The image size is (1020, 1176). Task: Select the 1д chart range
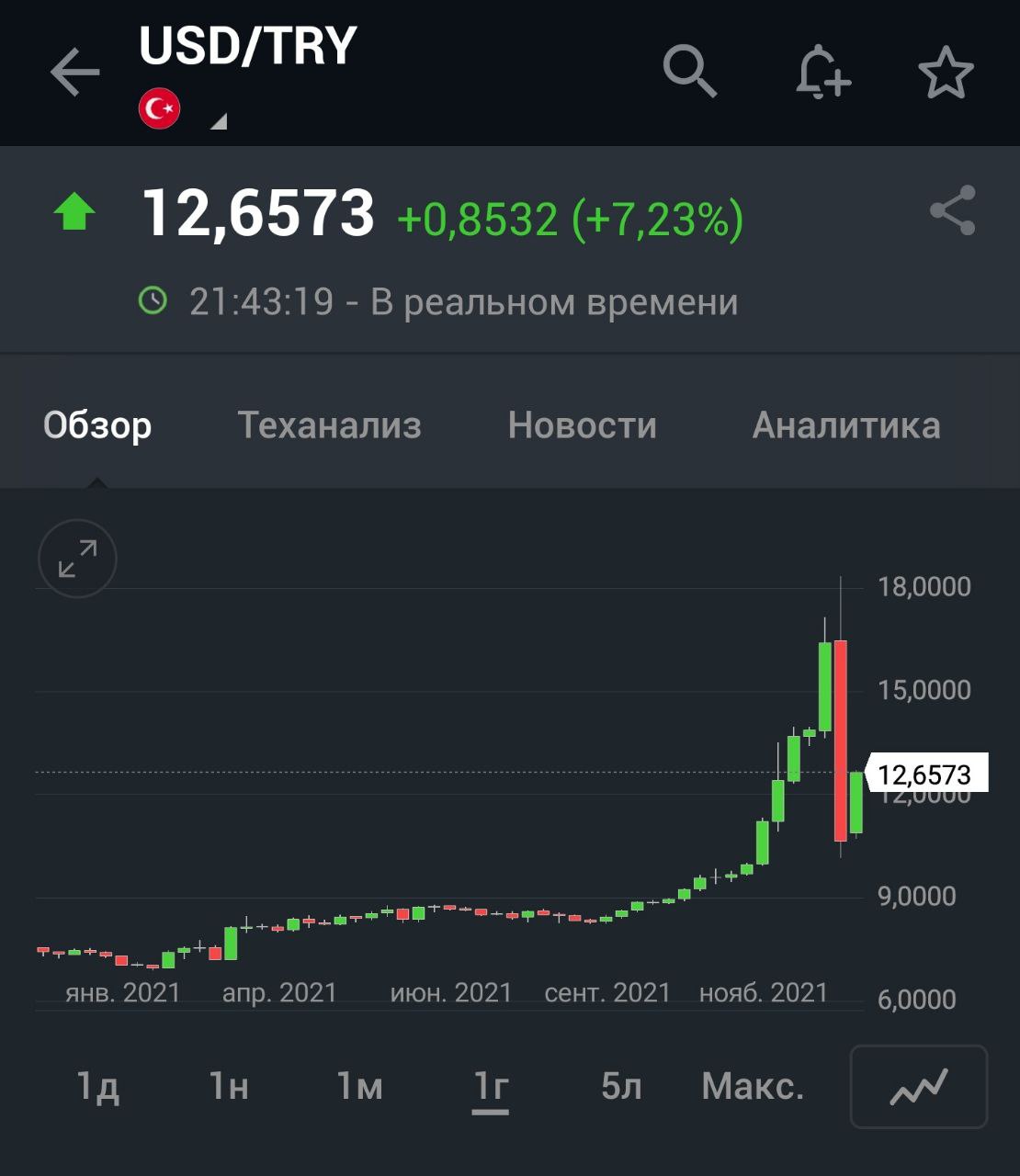(x=97, y=1086)
